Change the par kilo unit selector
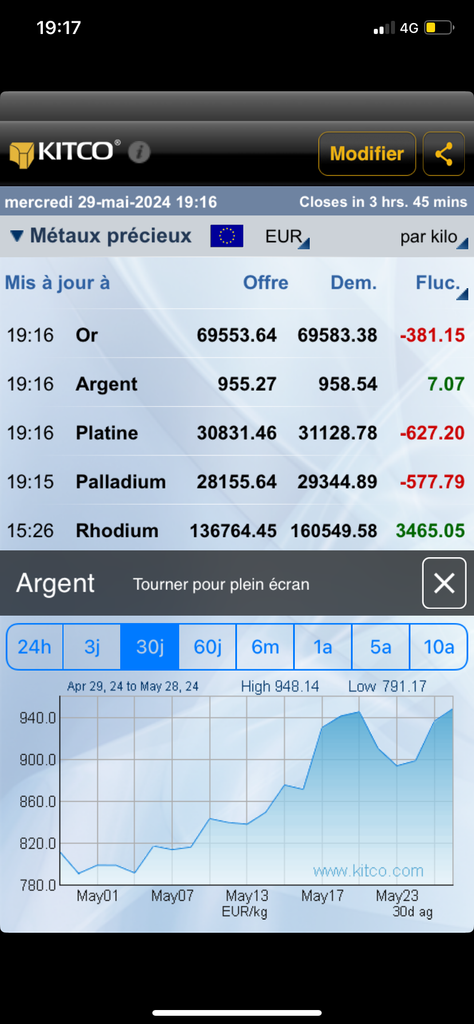Viewport: 474px width, 1024px height. pos(434,237)
